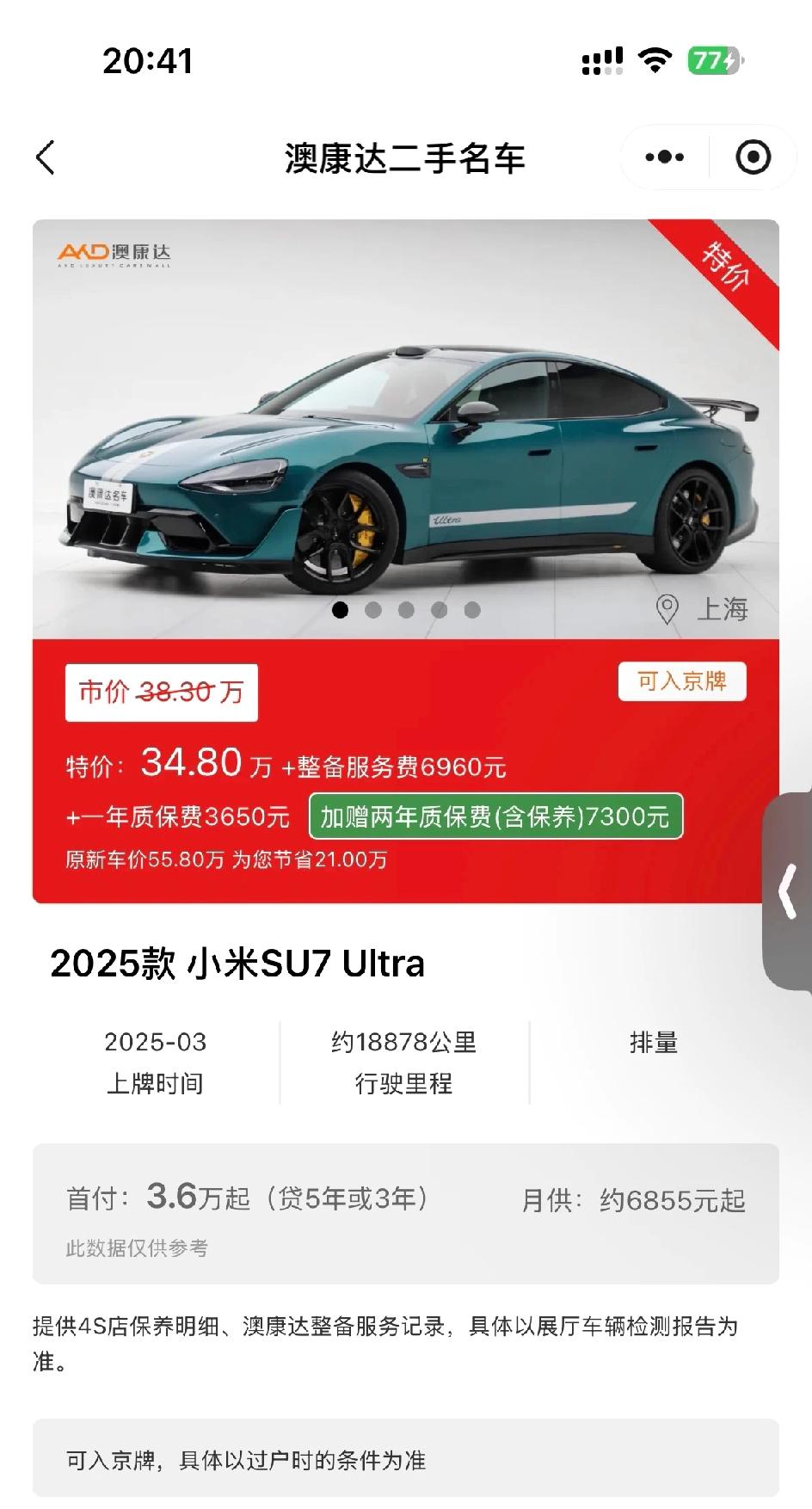
Task: Tap the Wi-Fi icon in the status bar
Action: point(655,60)
